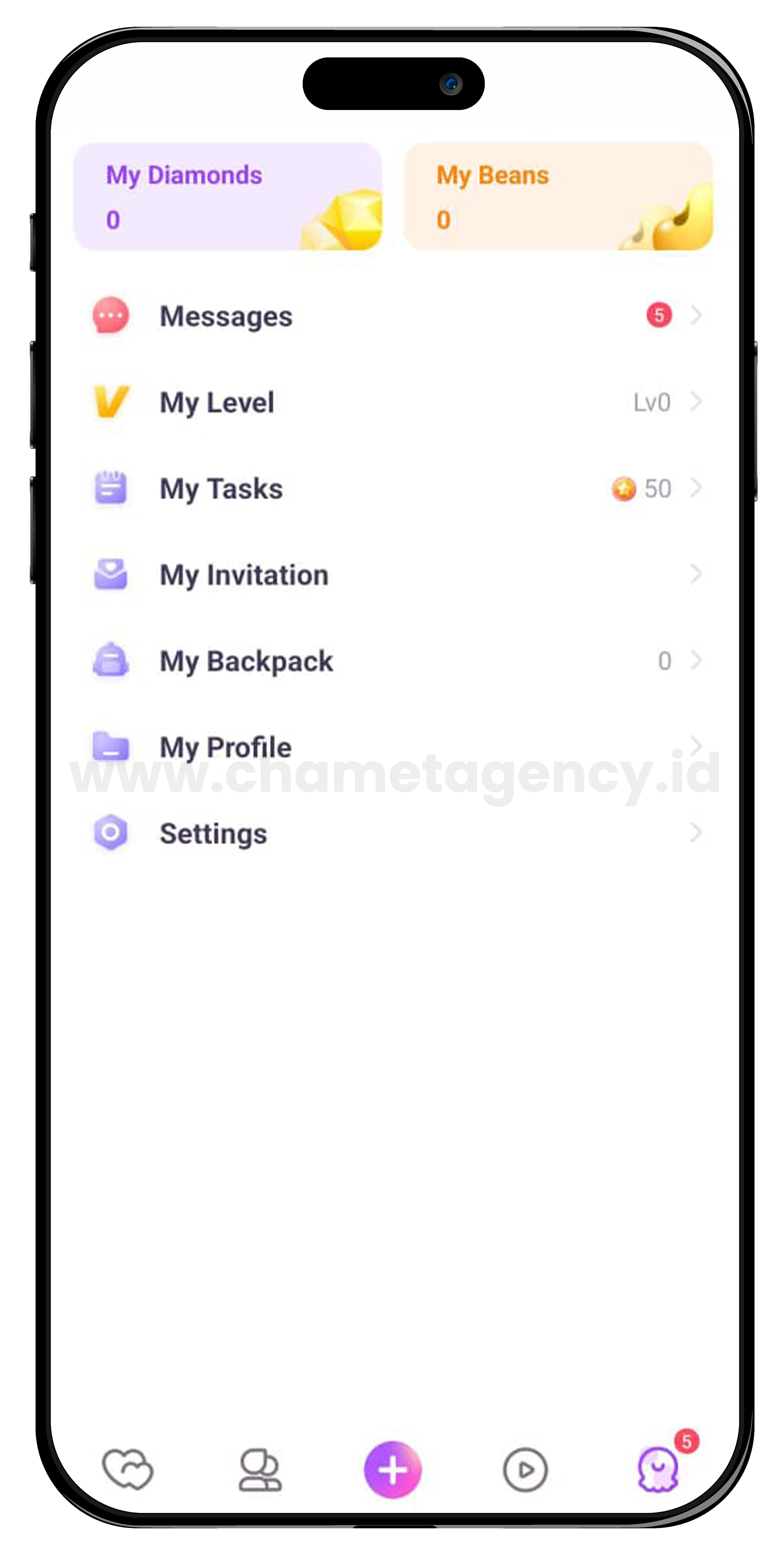Open My Profile
This screenshot has width=784, height=1552.
(x=392, y=747)
